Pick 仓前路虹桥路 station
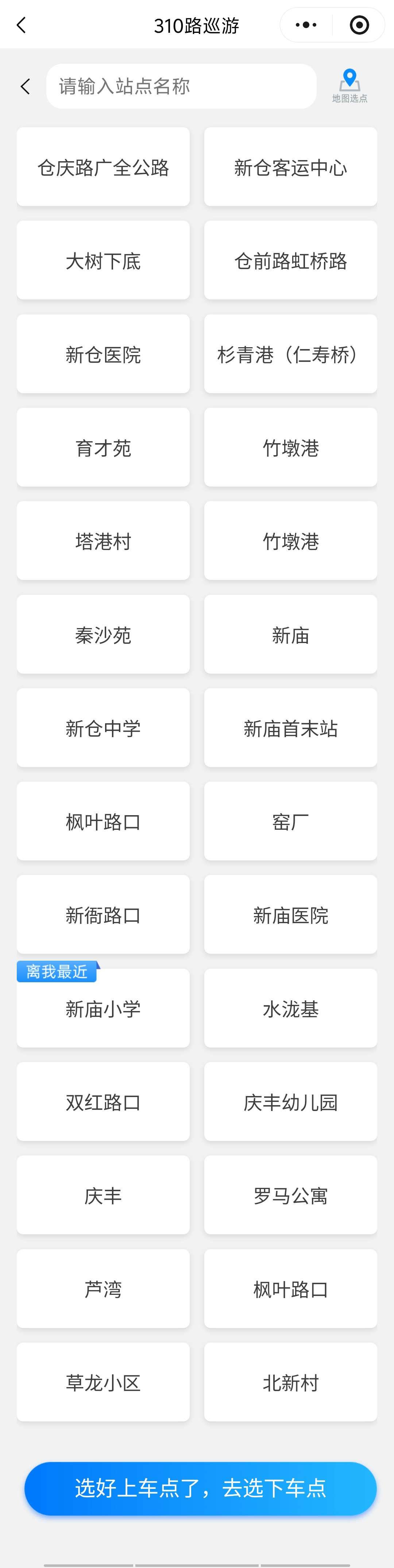This screenshot has width=394, height=1568. tap(290, 260)
